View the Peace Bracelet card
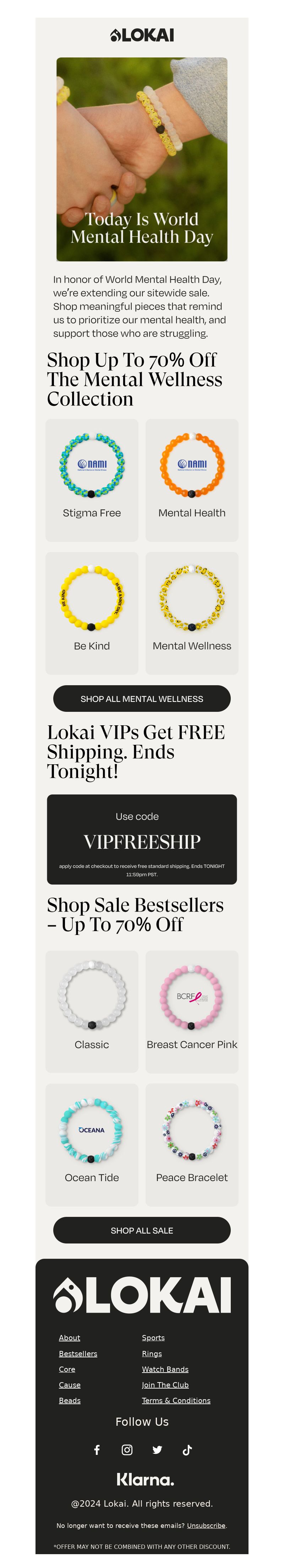This screenshot has width=284, height=1568. [x=191, y=1144]
